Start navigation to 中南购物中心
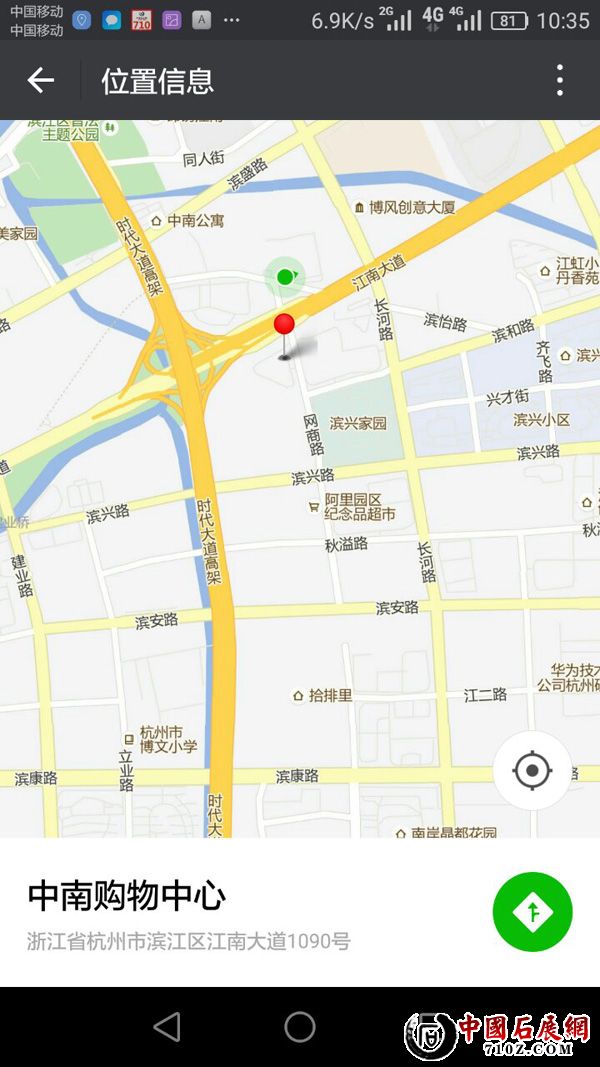Screen dimensions: 600x1067 click(532, 911)
